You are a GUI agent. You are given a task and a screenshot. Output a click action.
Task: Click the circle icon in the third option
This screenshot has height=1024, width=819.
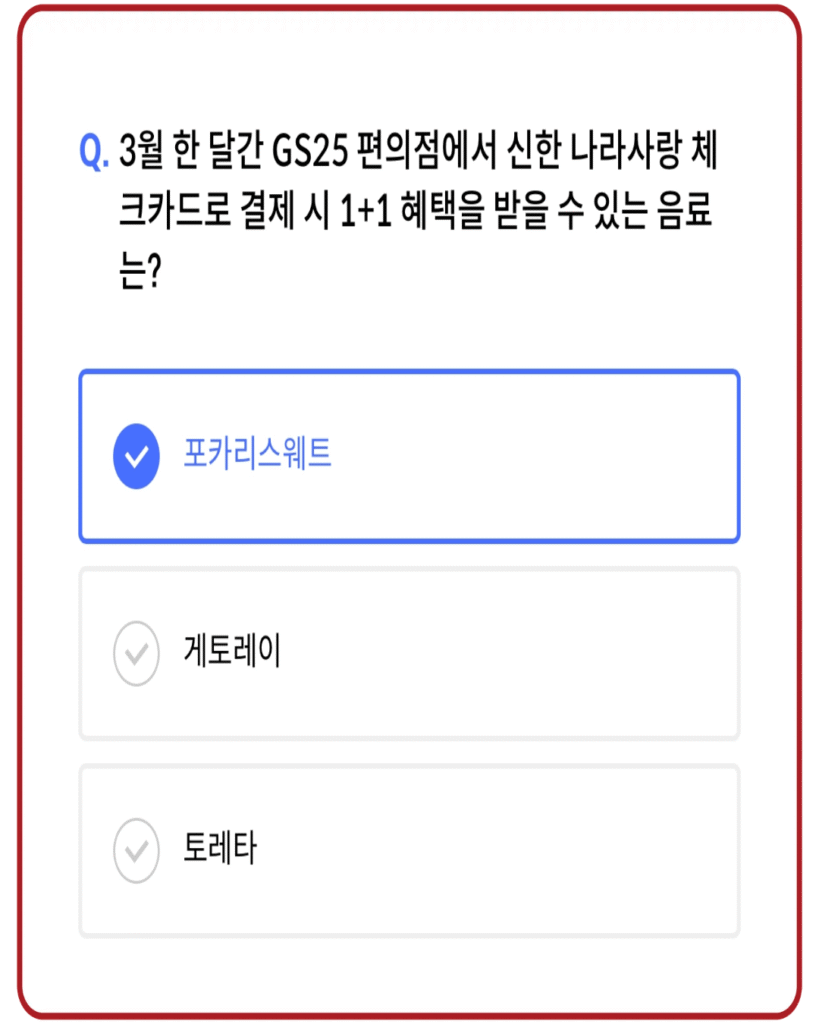click(x=135, y=851)
